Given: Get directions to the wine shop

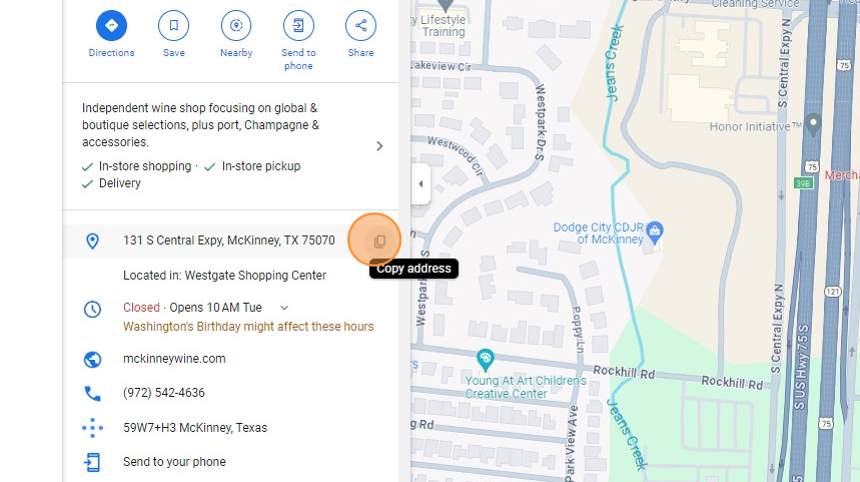Looking at the screenshot, I should click(111, 26).
